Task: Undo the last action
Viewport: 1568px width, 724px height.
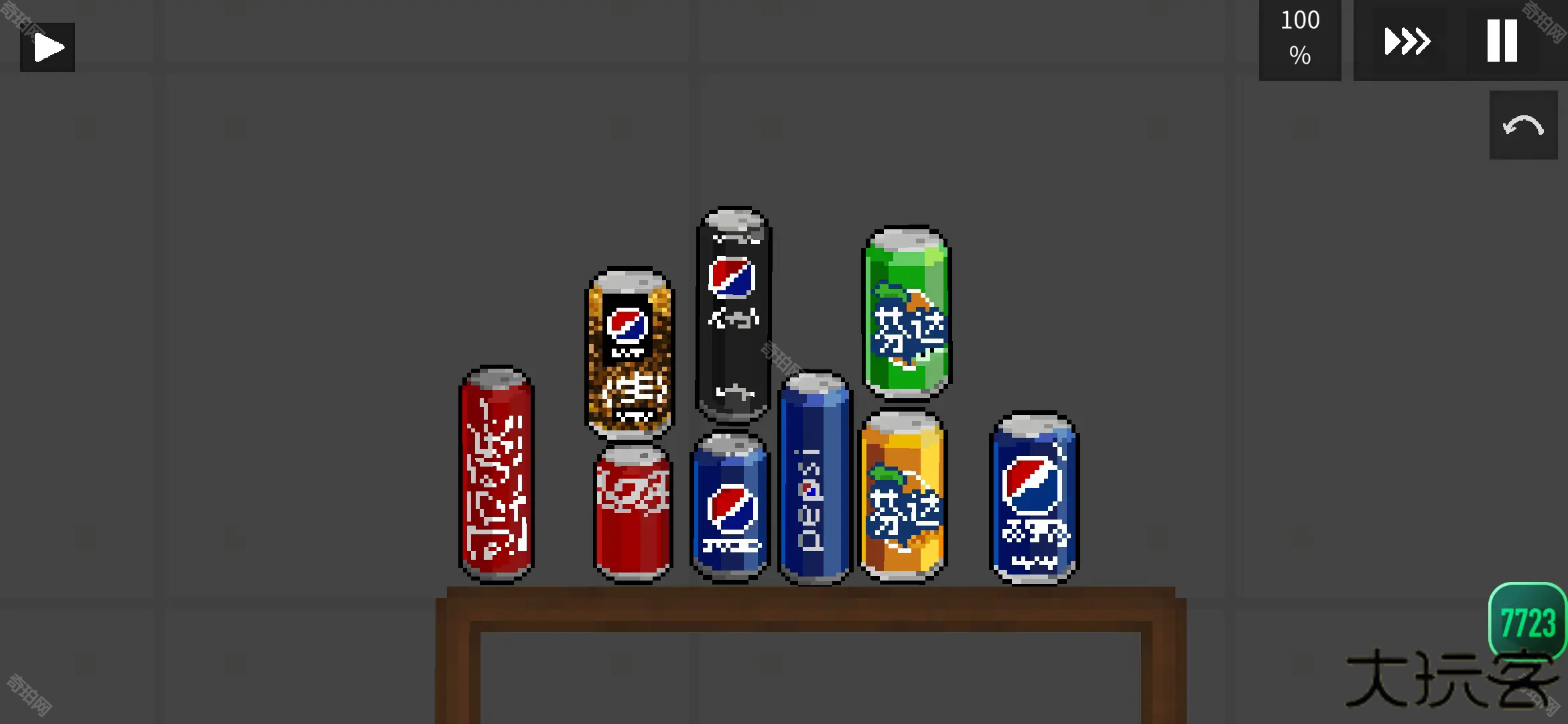Action: 1523,125
